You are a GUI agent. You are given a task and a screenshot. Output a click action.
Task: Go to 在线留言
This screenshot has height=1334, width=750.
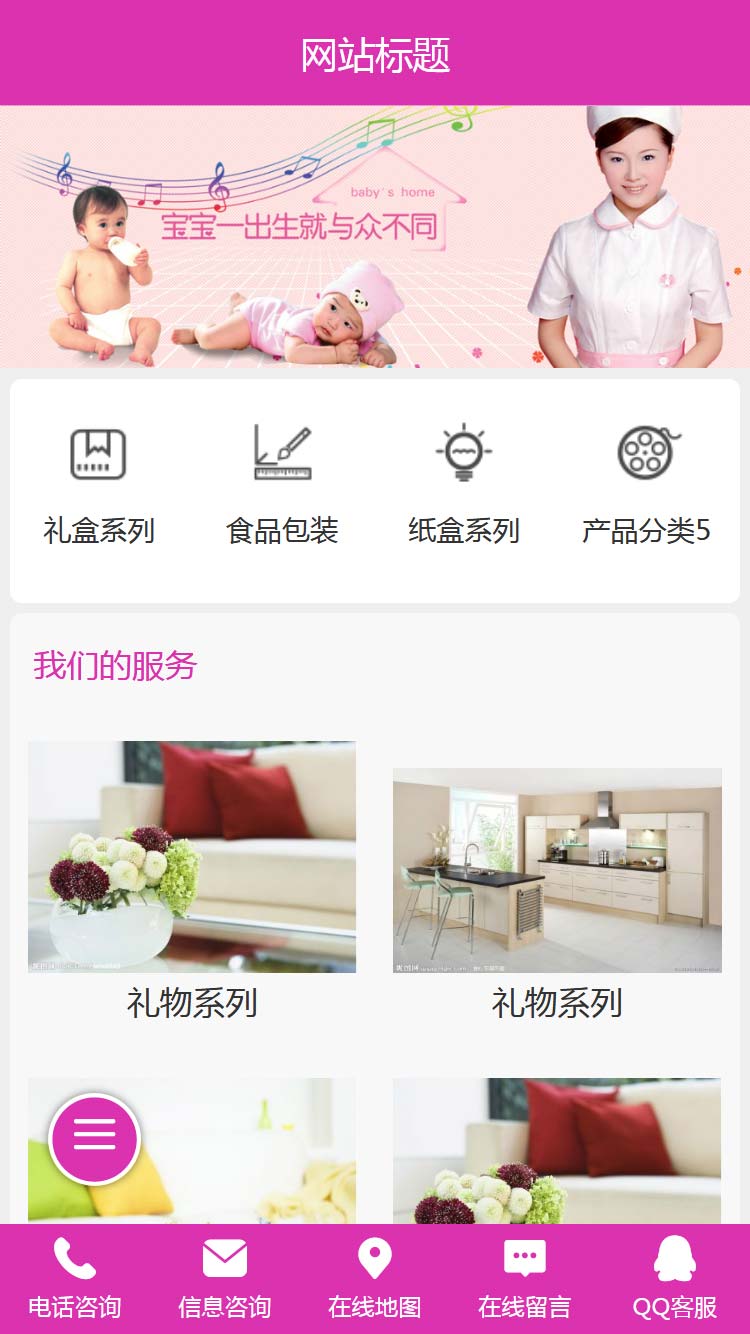(x=525, y=1278)
